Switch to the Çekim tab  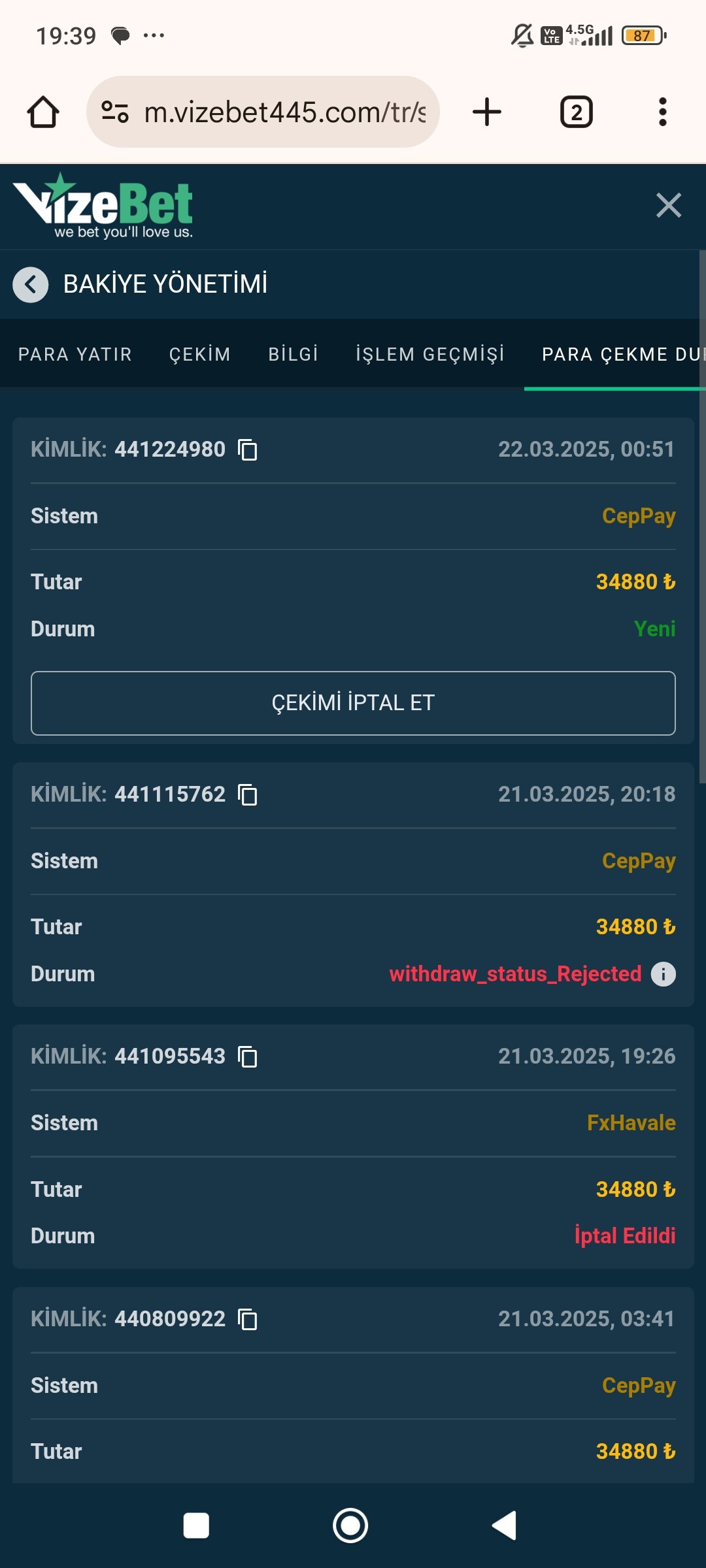point(200,354)
